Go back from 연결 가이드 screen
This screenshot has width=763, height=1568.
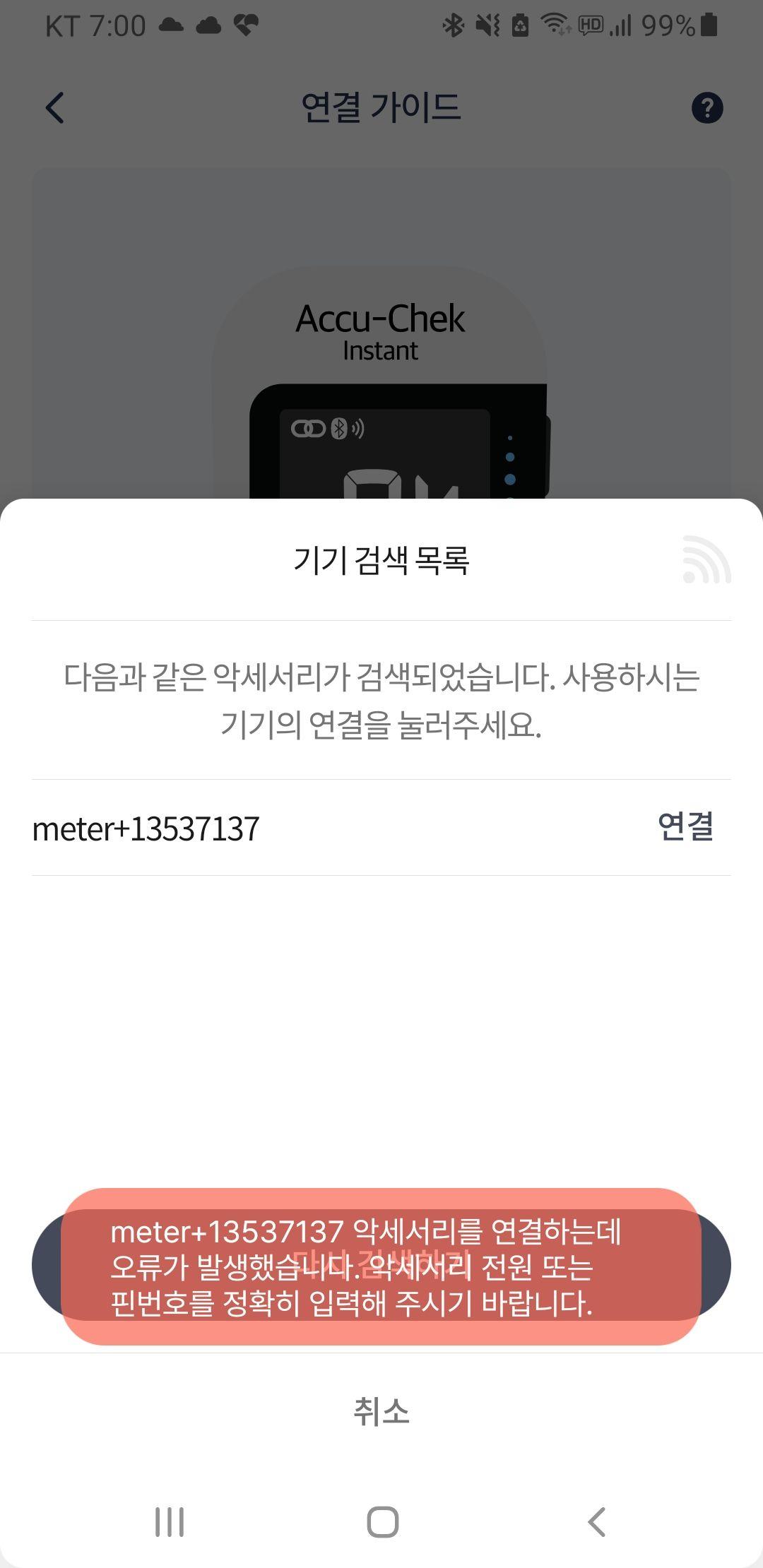coord(55,108)
